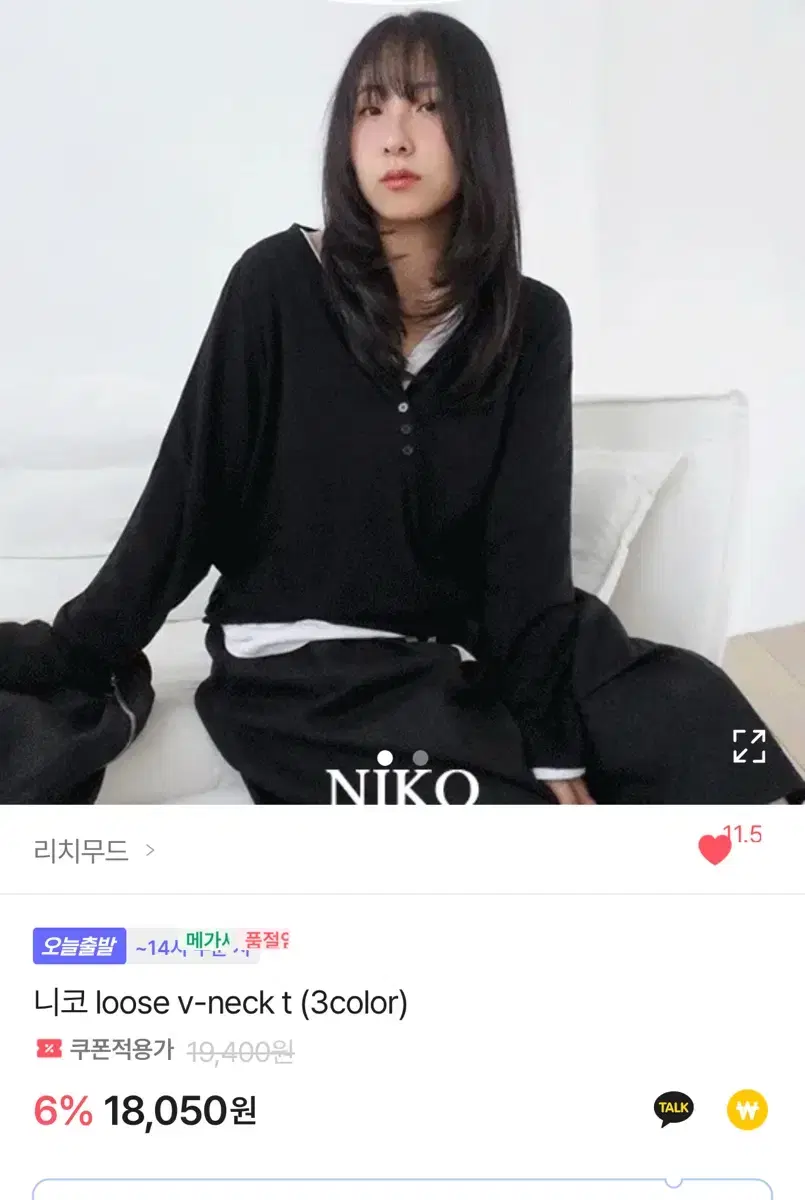Open the 니코 loose v-neck t product title
The width and height of the screenshot is (805, 1200).
[220, 1000]
